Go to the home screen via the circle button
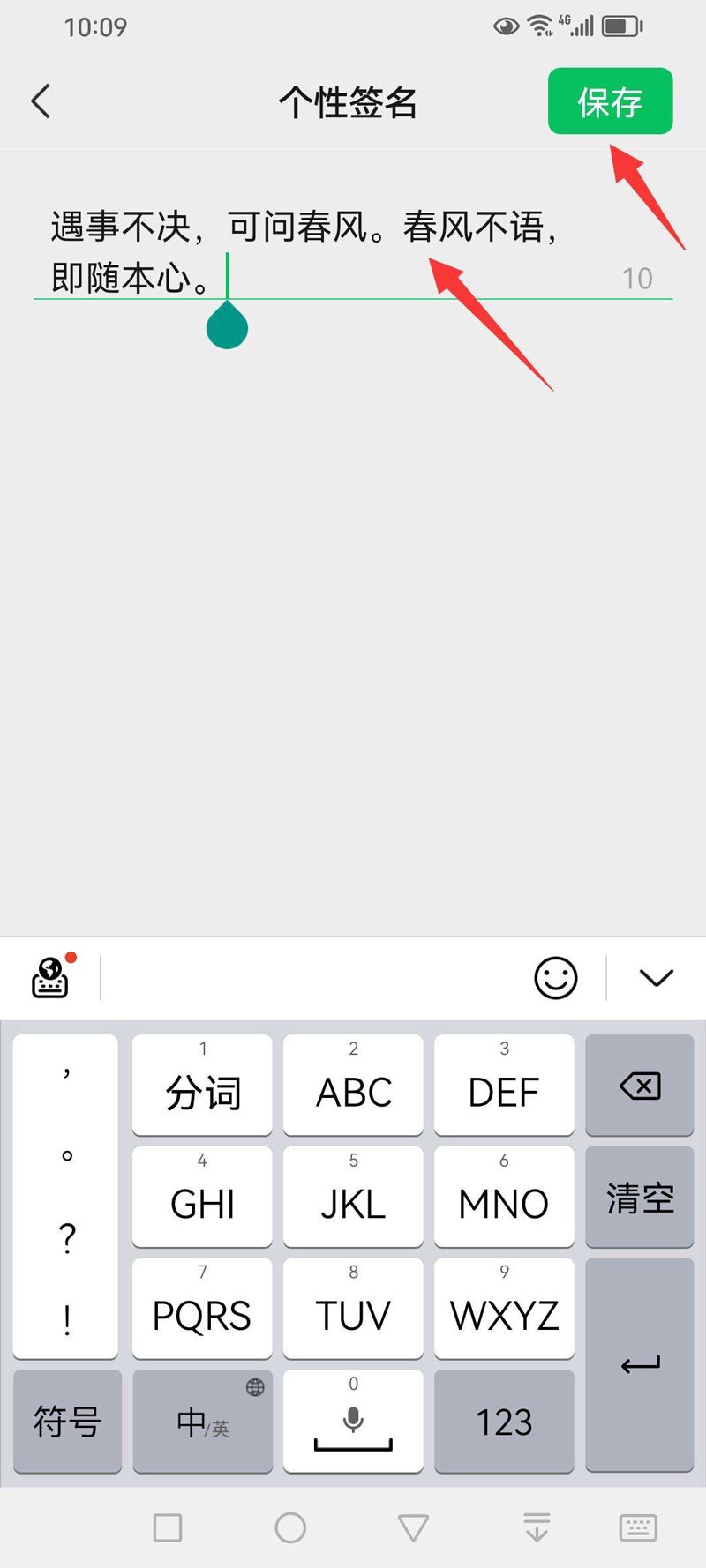 [x=290, y=1527]
